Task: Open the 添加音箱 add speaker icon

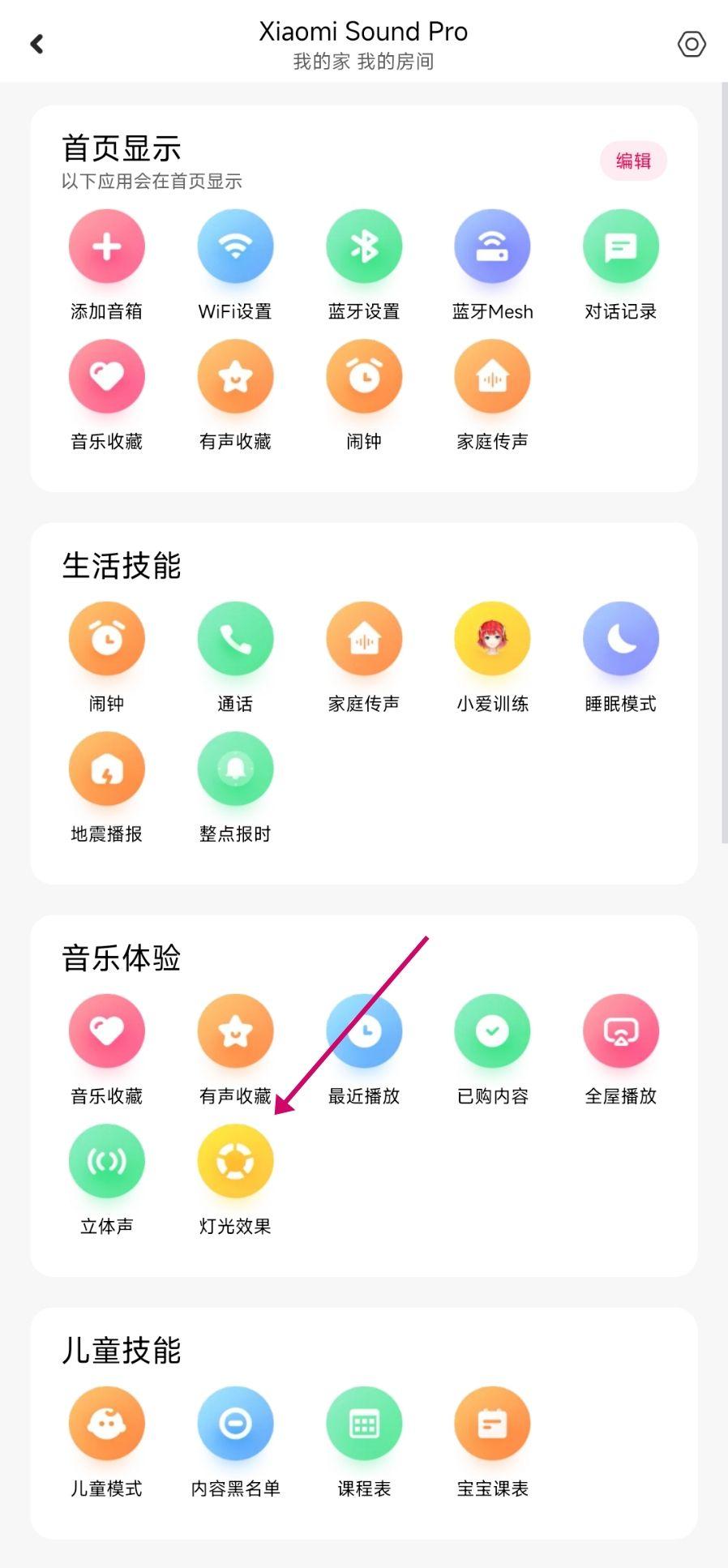Action: coord(106,246)
